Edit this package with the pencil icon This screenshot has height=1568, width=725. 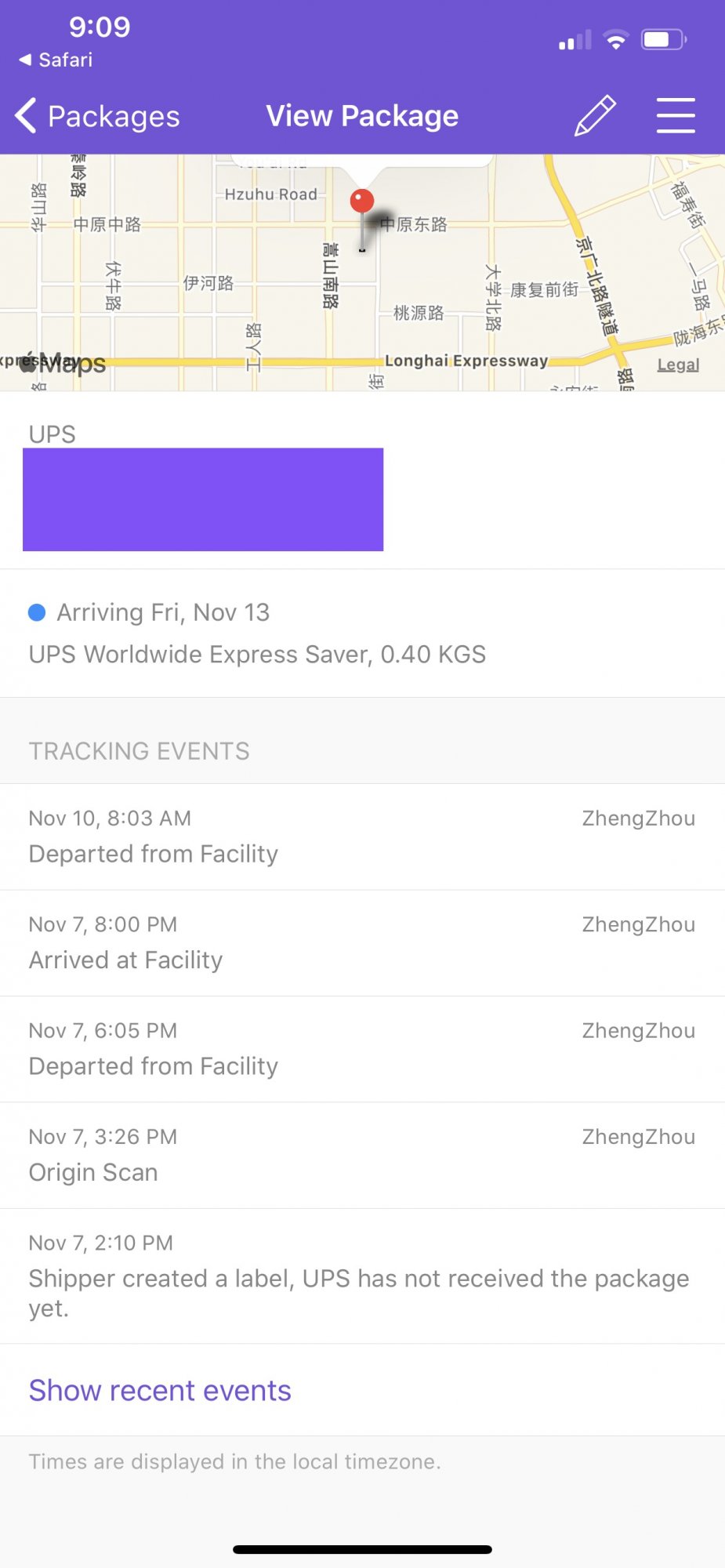coord(596,116)
